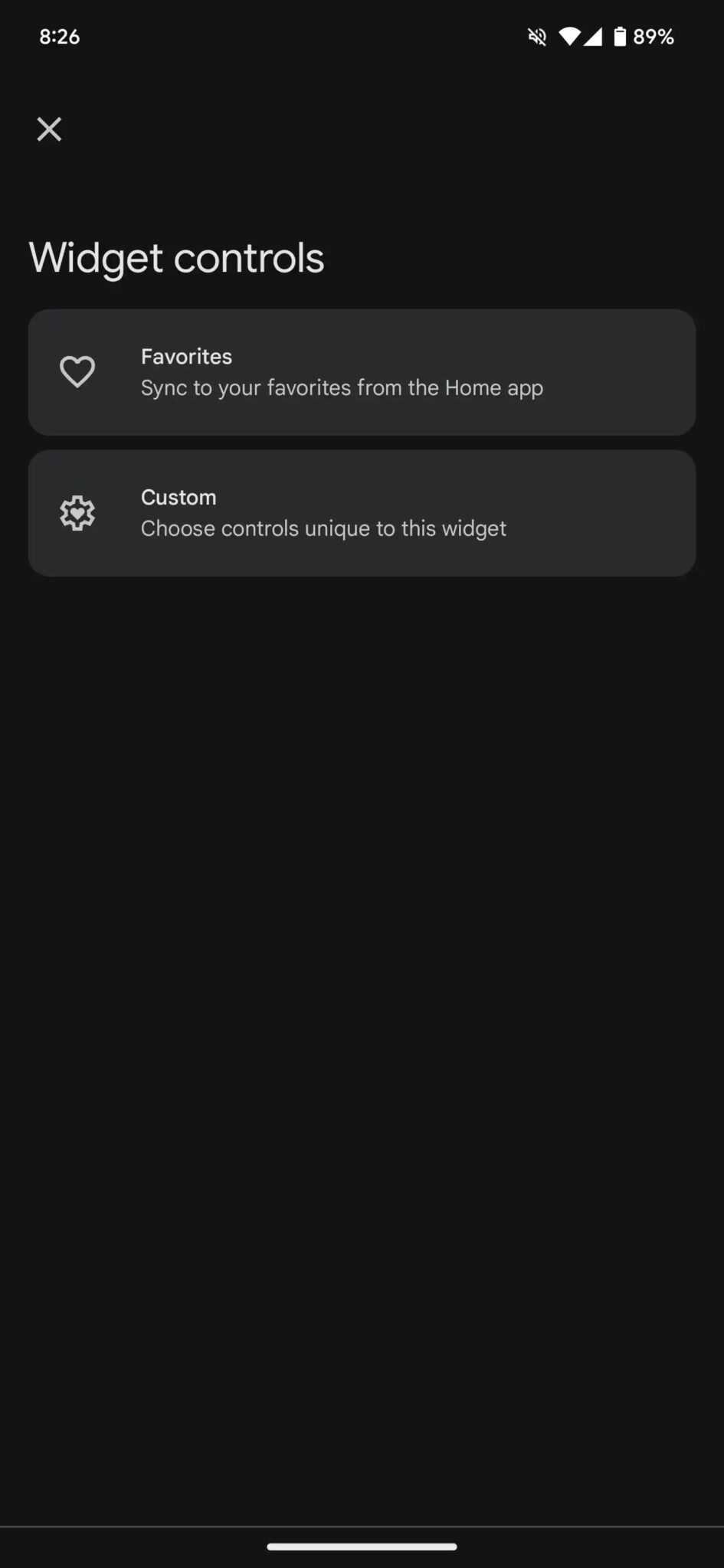Click the clock showing 8:26
Viewport: 724px width, 1568px height.
(58, 36)
